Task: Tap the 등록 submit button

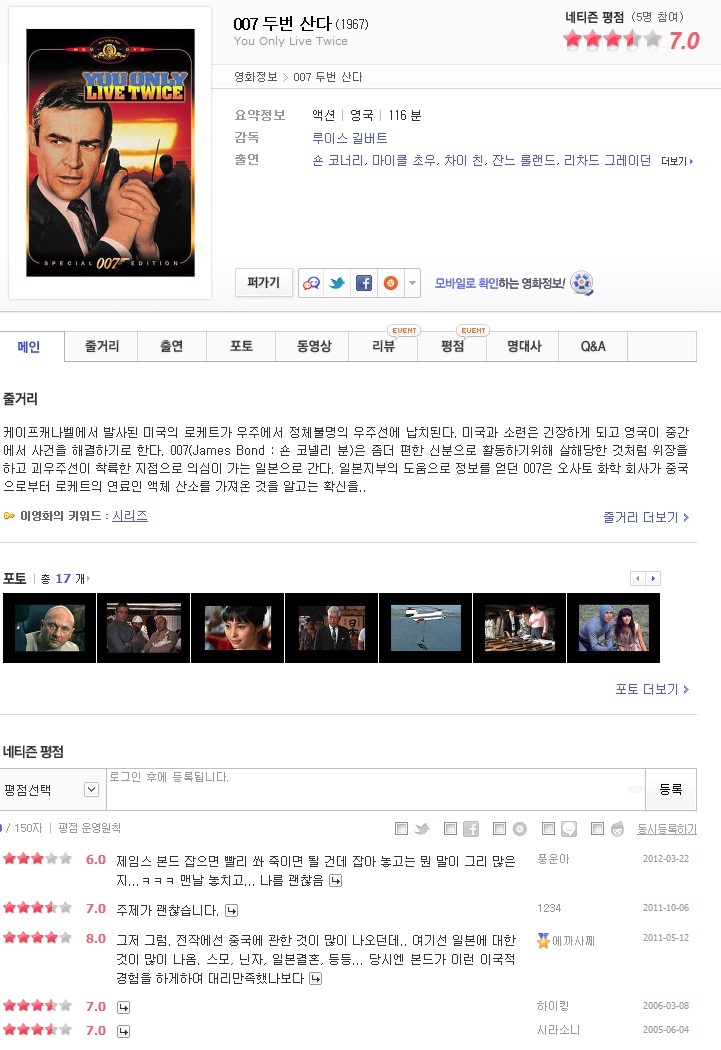Action: [670, 789]
